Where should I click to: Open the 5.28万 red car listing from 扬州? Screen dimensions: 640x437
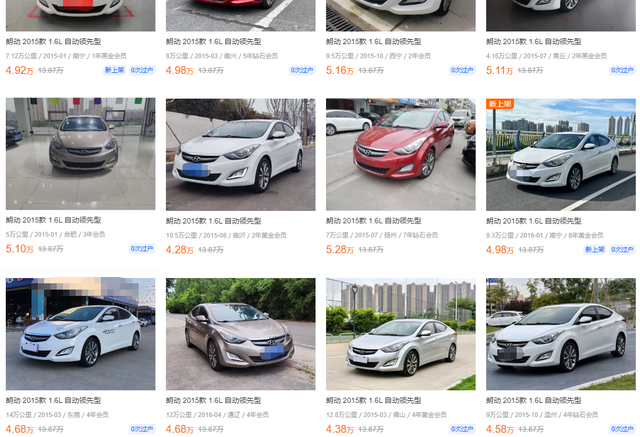[400, 153]
